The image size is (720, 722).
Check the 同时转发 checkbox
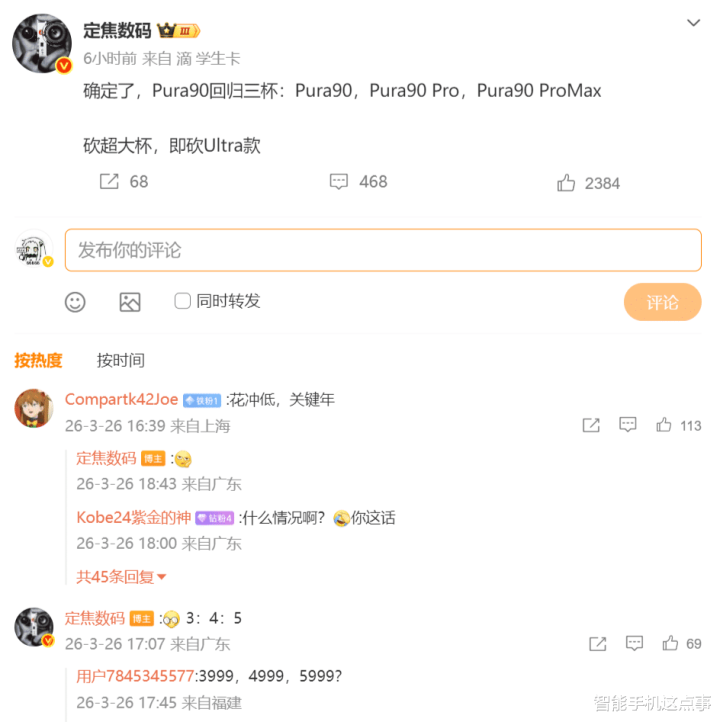pyautogui.click(x=182, y=301)
